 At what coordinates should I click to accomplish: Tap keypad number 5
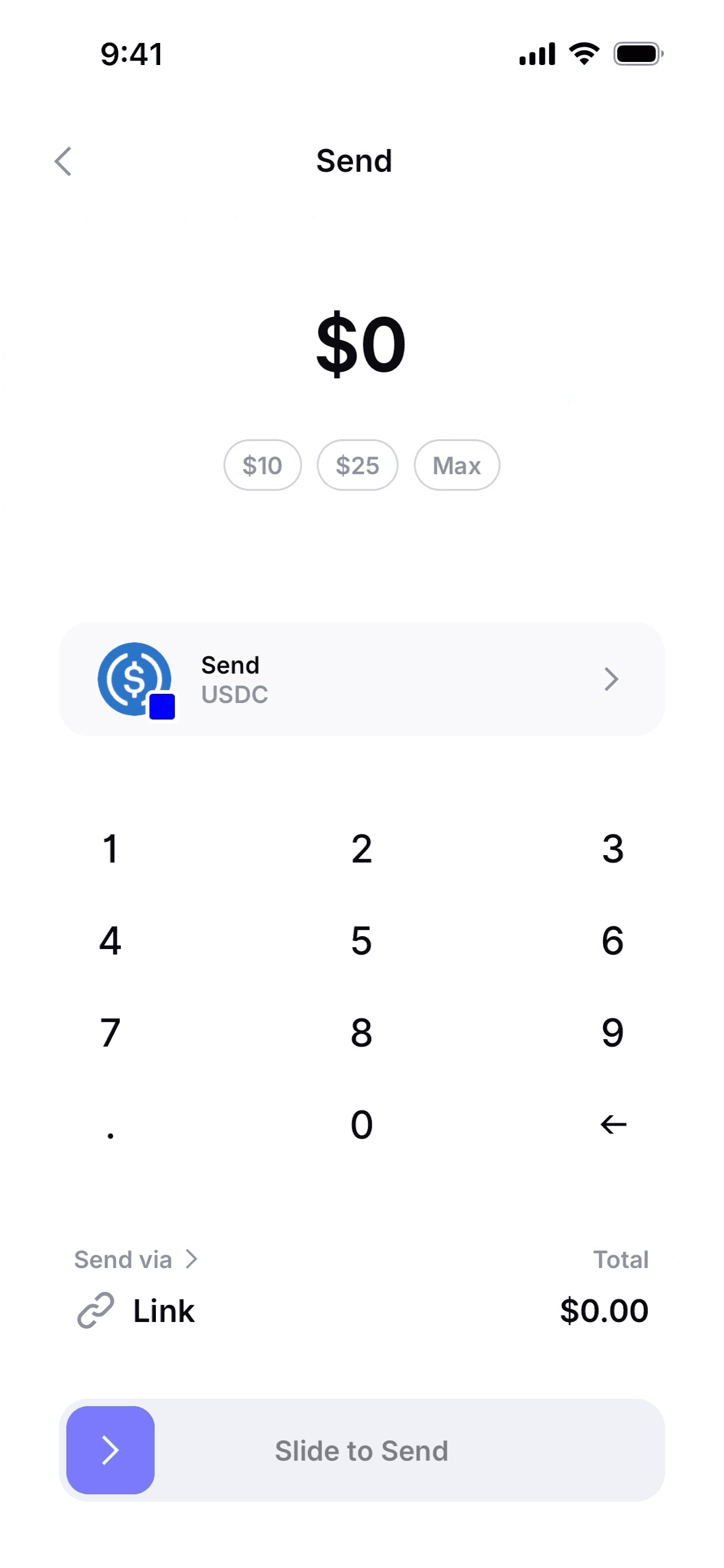pyautogui.click(x=362, y=941)
